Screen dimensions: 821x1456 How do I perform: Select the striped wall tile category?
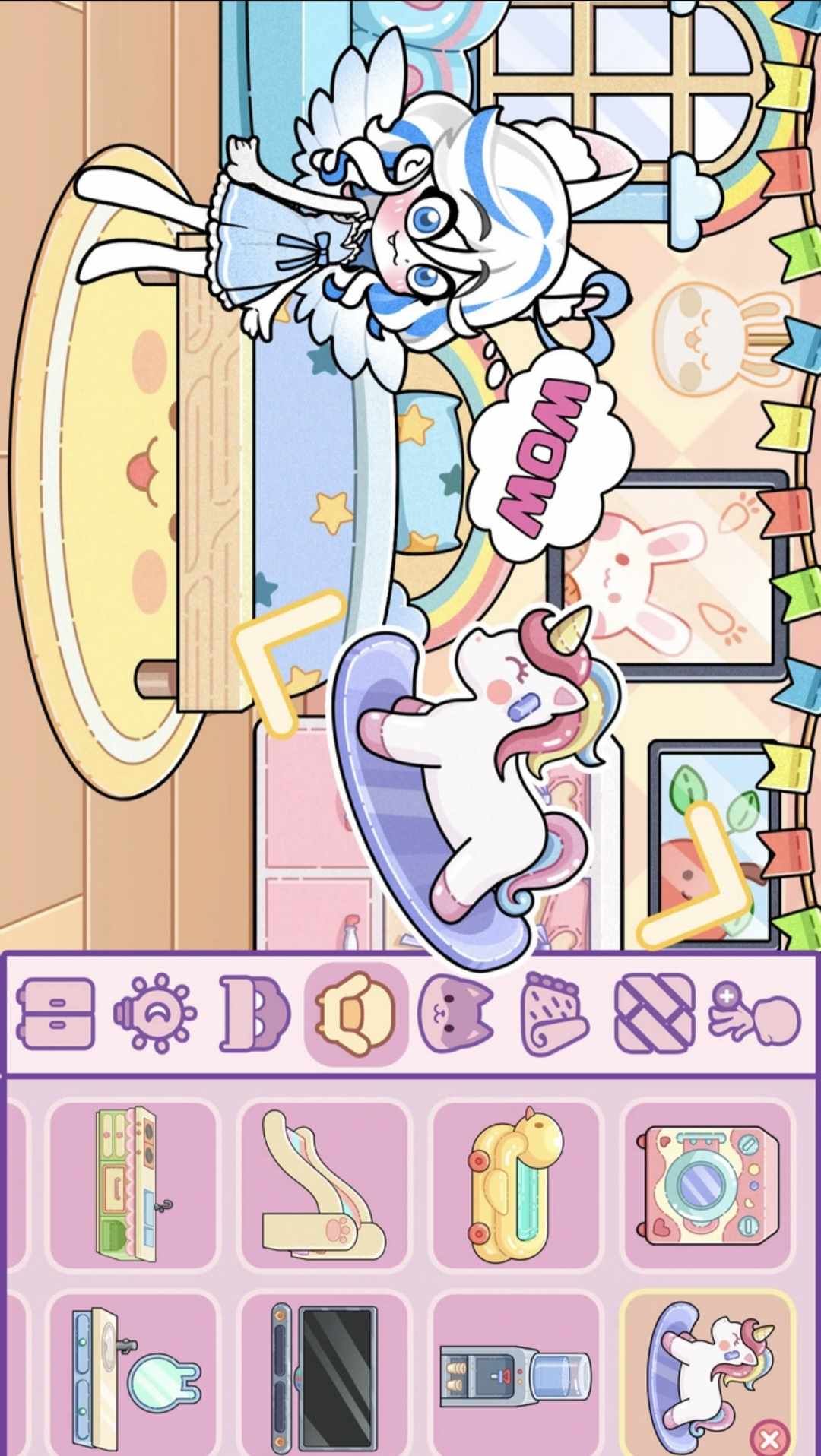pos(655,1013)
